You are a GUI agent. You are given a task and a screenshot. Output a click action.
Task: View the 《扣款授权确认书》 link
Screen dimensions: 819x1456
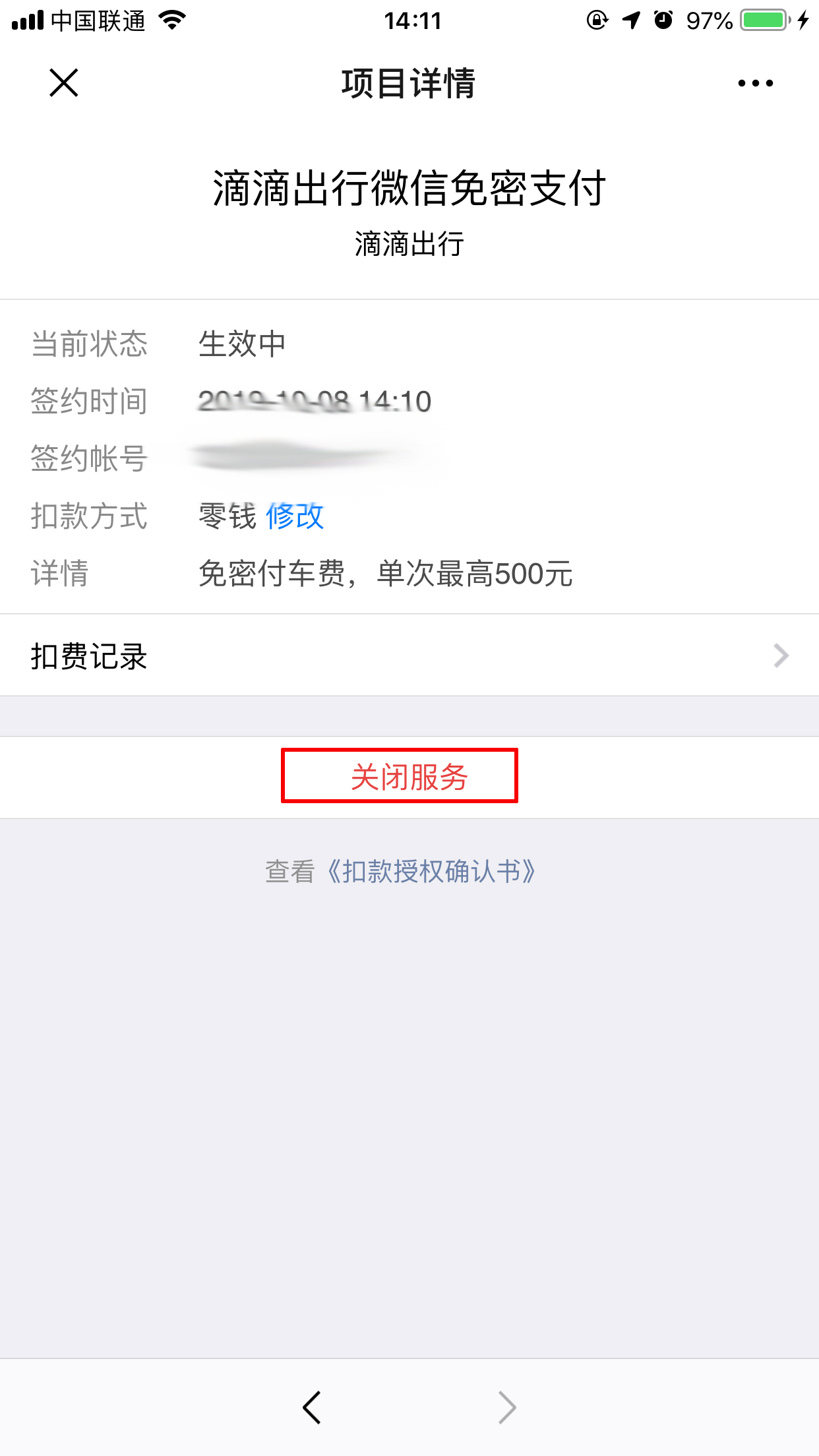(432, 872)
